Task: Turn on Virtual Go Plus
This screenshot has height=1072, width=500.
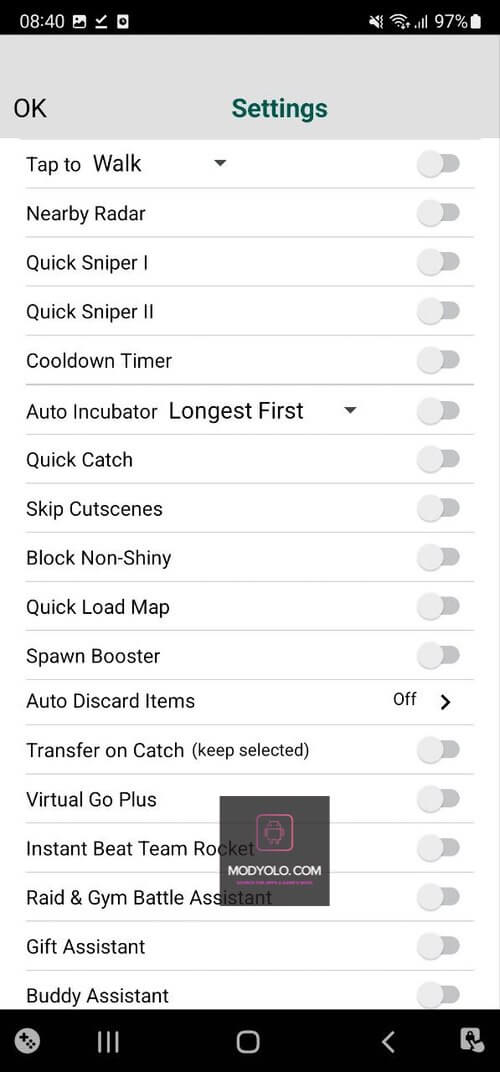Action: pos(438,799)
